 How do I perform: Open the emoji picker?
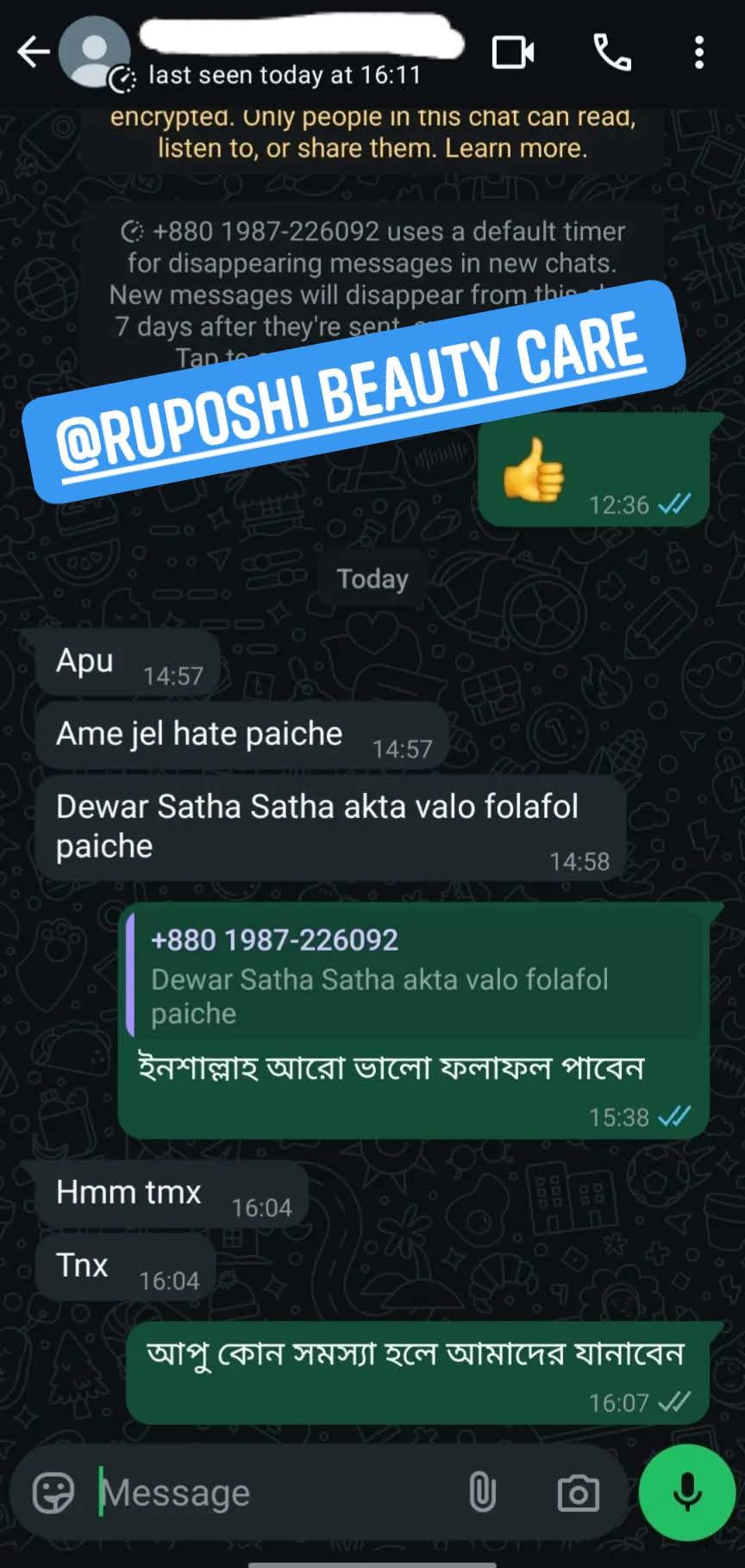(x=53, y=1492)
